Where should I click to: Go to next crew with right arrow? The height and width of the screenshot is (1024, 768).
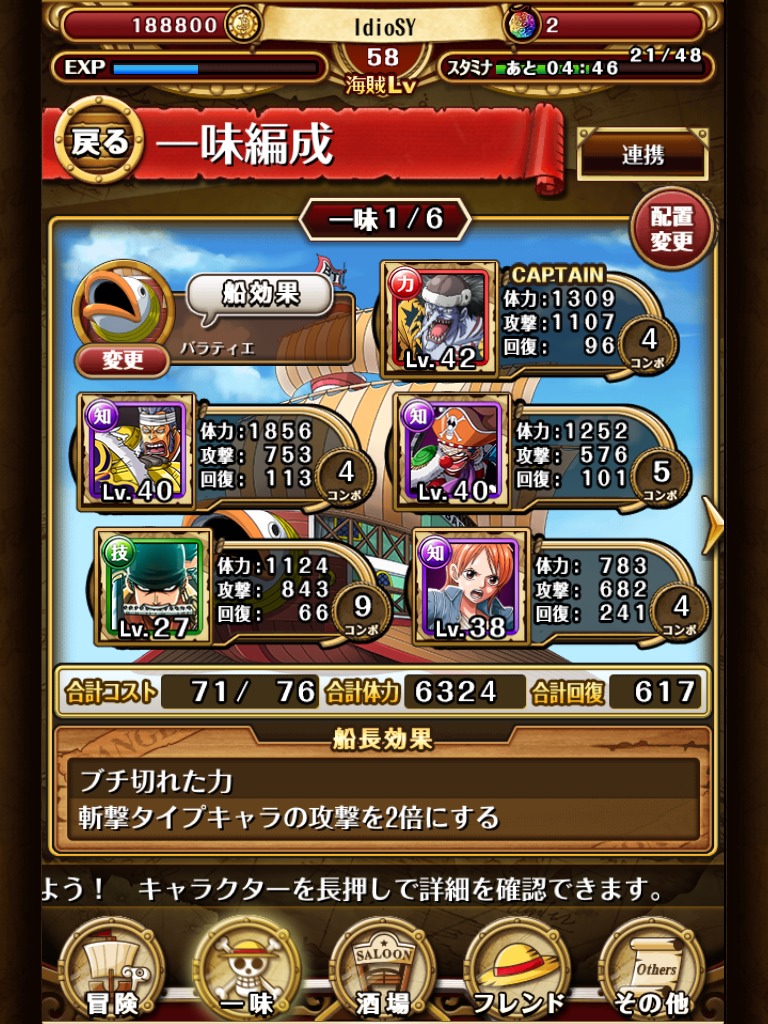pyautogui.click(x=713, y=526)
